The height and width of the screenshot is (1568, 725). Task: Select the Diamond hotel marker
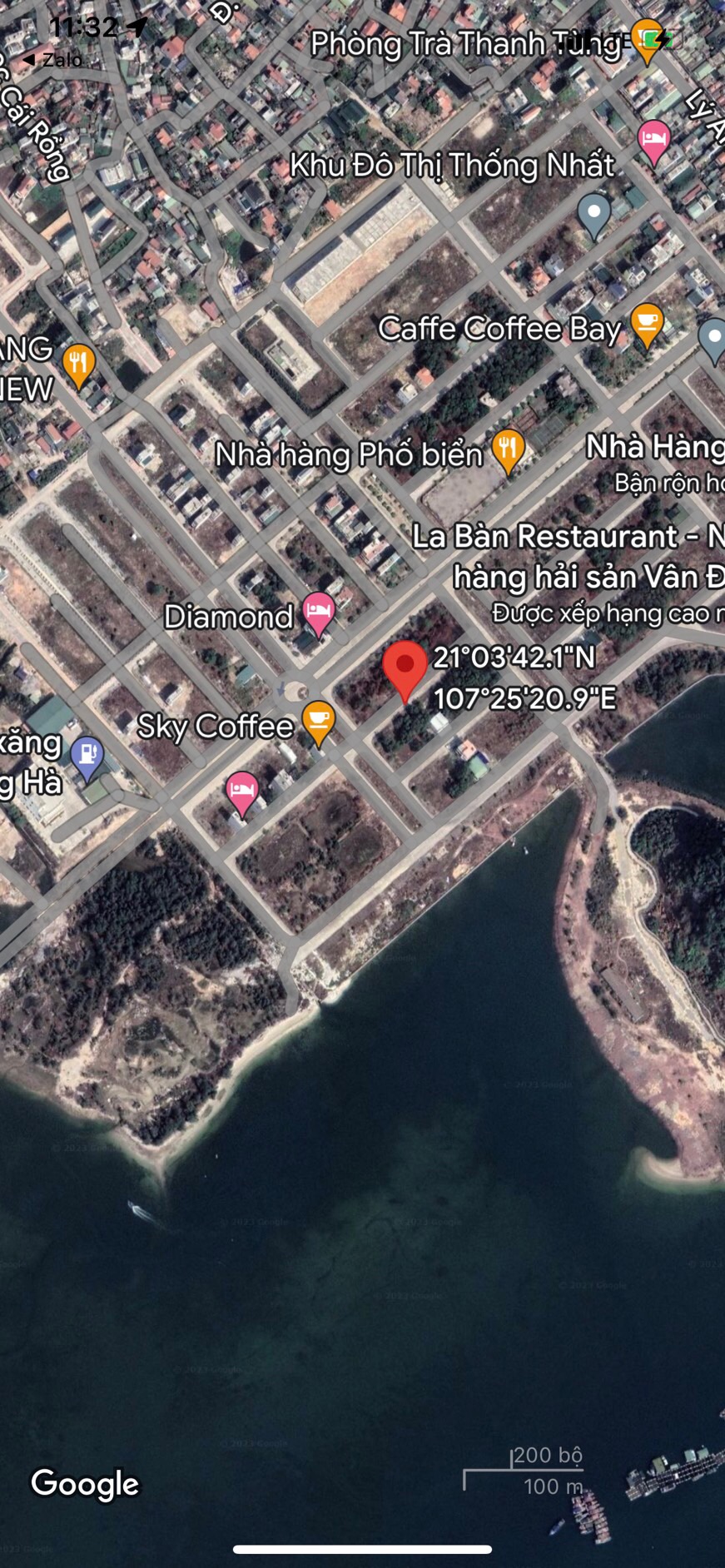coord(318,613)
